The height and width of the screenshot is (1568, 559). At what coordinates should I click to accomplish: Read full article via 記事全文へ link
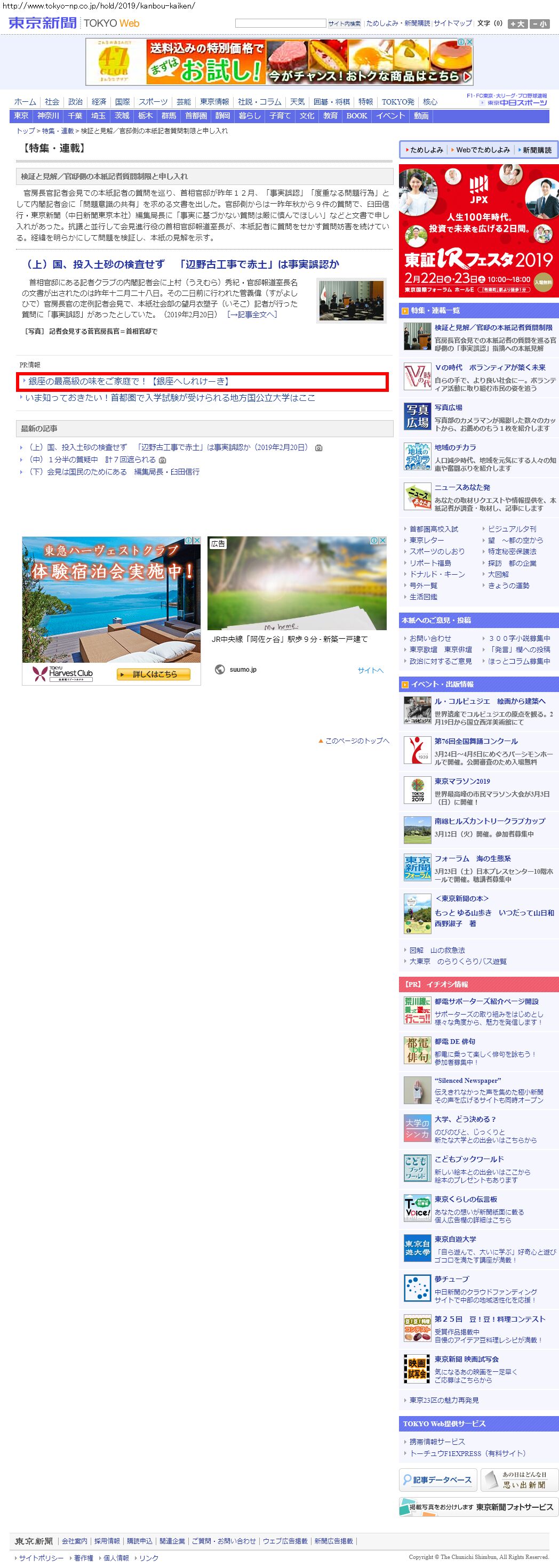pos(251,315)
